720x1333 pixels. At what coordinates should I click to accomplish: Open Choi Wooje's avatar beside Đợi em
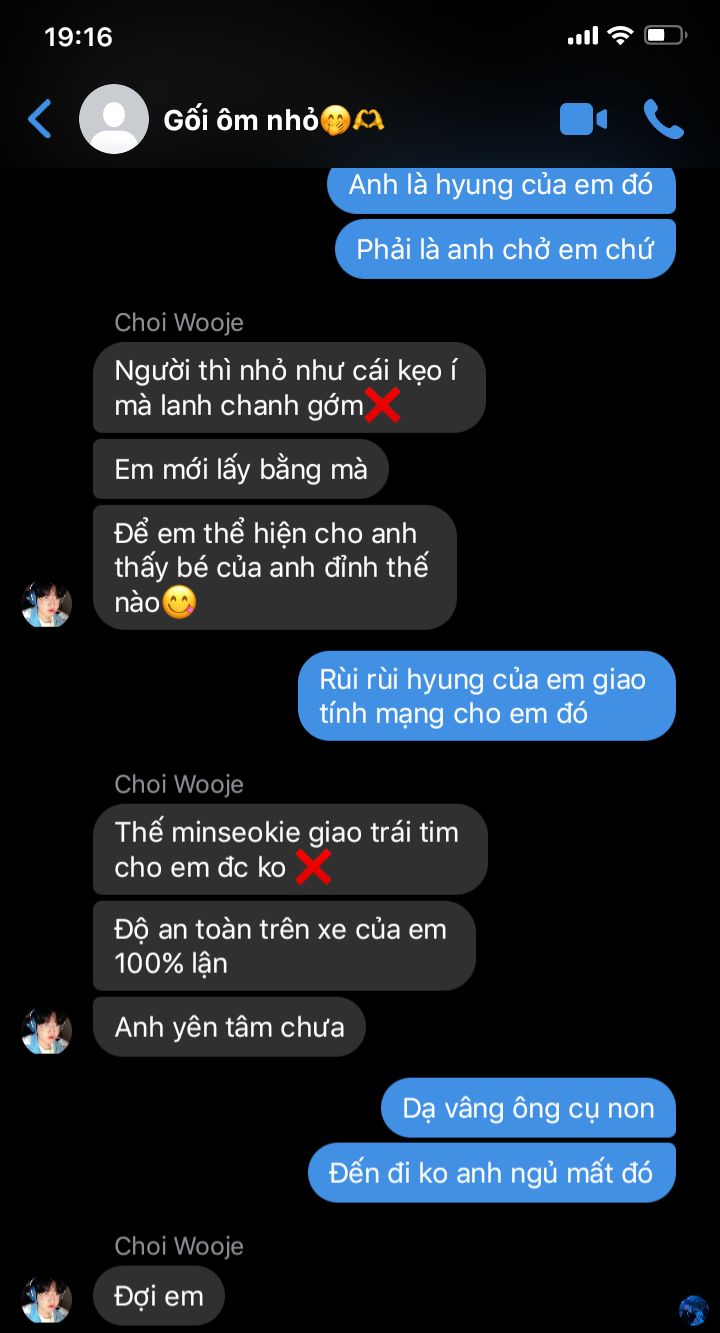tap(47, 1300)
